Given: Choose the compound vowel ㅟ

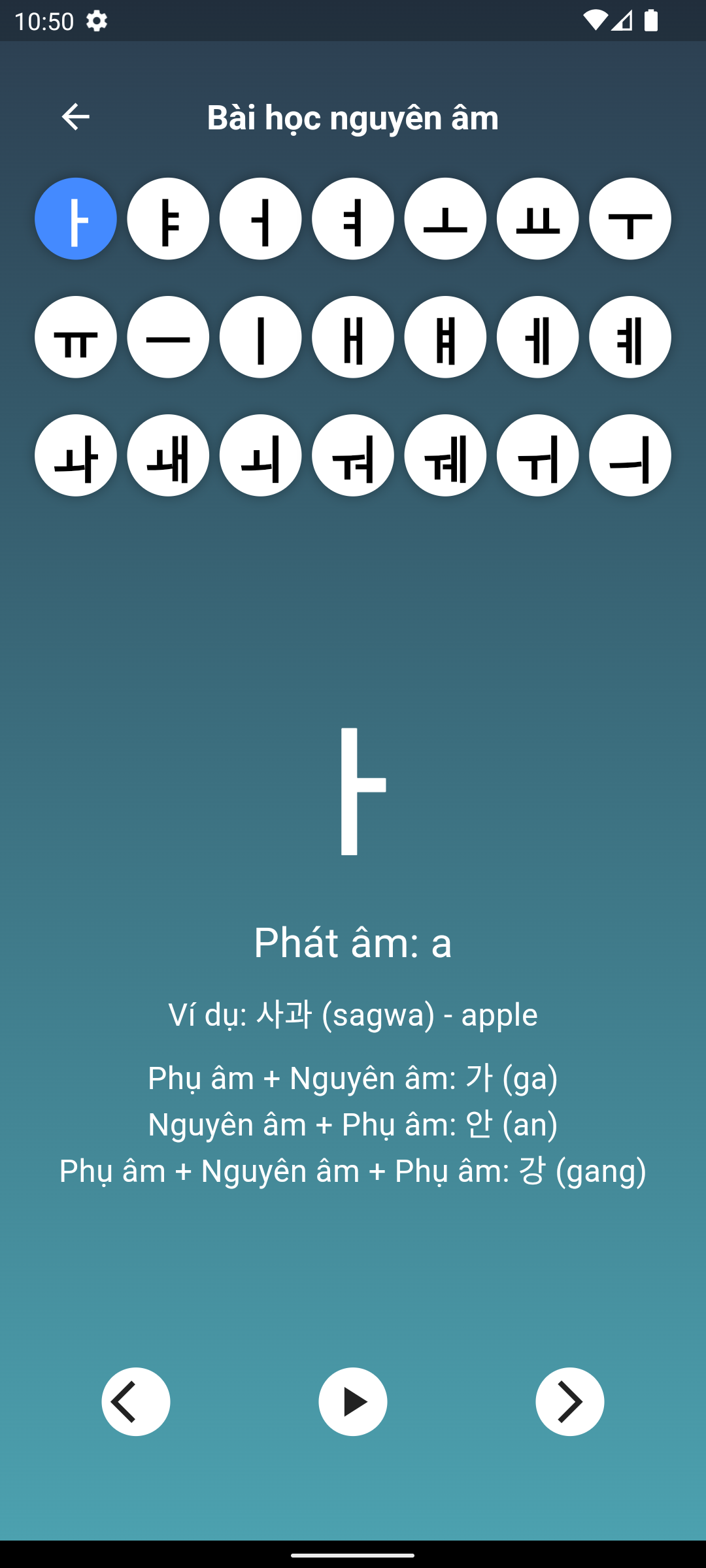Looking at the screenshot, I should (x=538, y=455).
